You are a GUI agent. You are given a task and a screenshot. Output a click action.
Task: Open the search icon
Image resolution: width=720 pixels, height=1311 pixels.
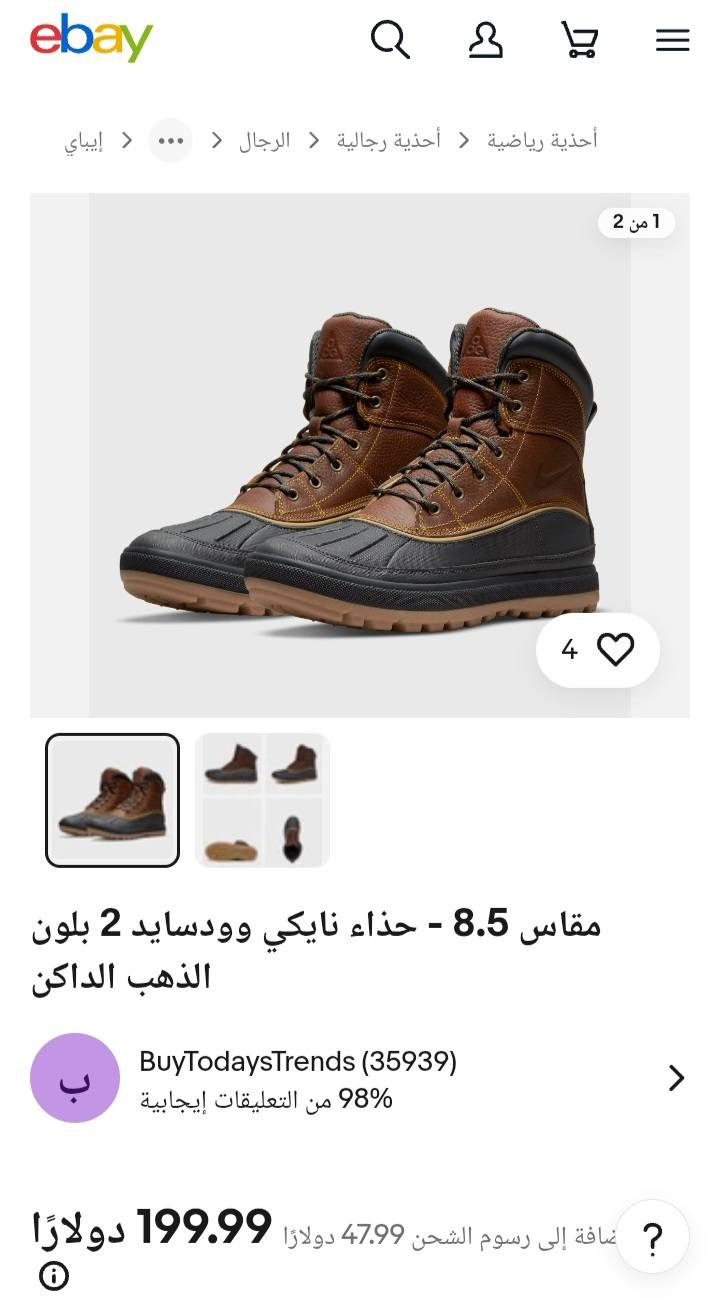tap(391, 40)
